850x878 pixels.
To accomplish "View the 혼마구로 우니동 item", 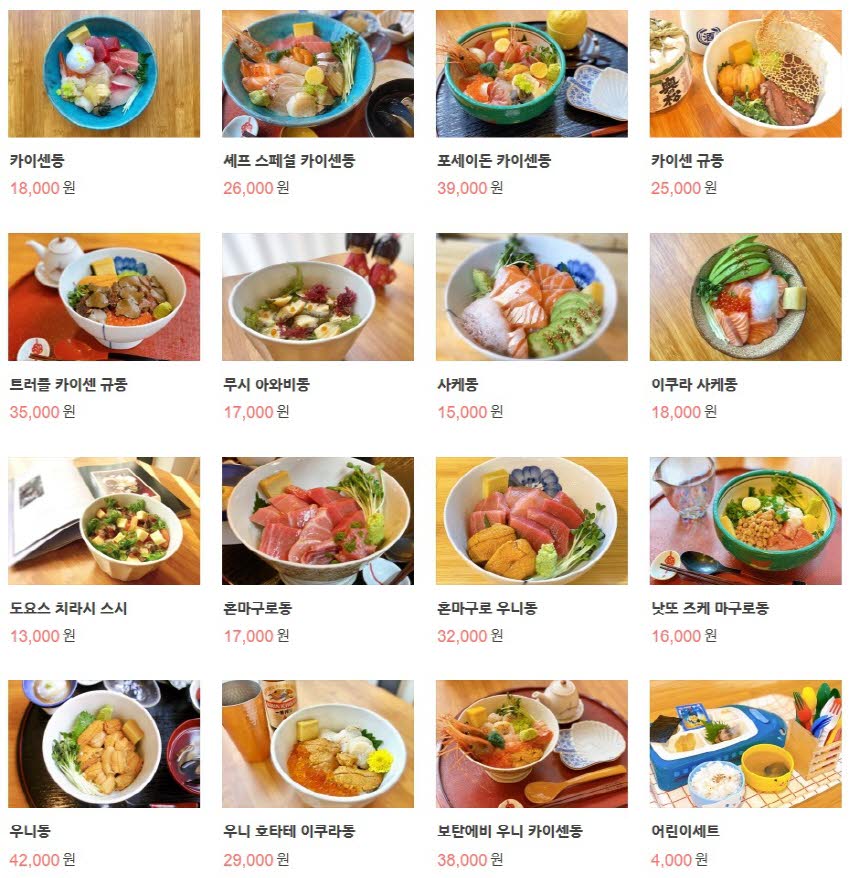I will (x=531, y=521).
